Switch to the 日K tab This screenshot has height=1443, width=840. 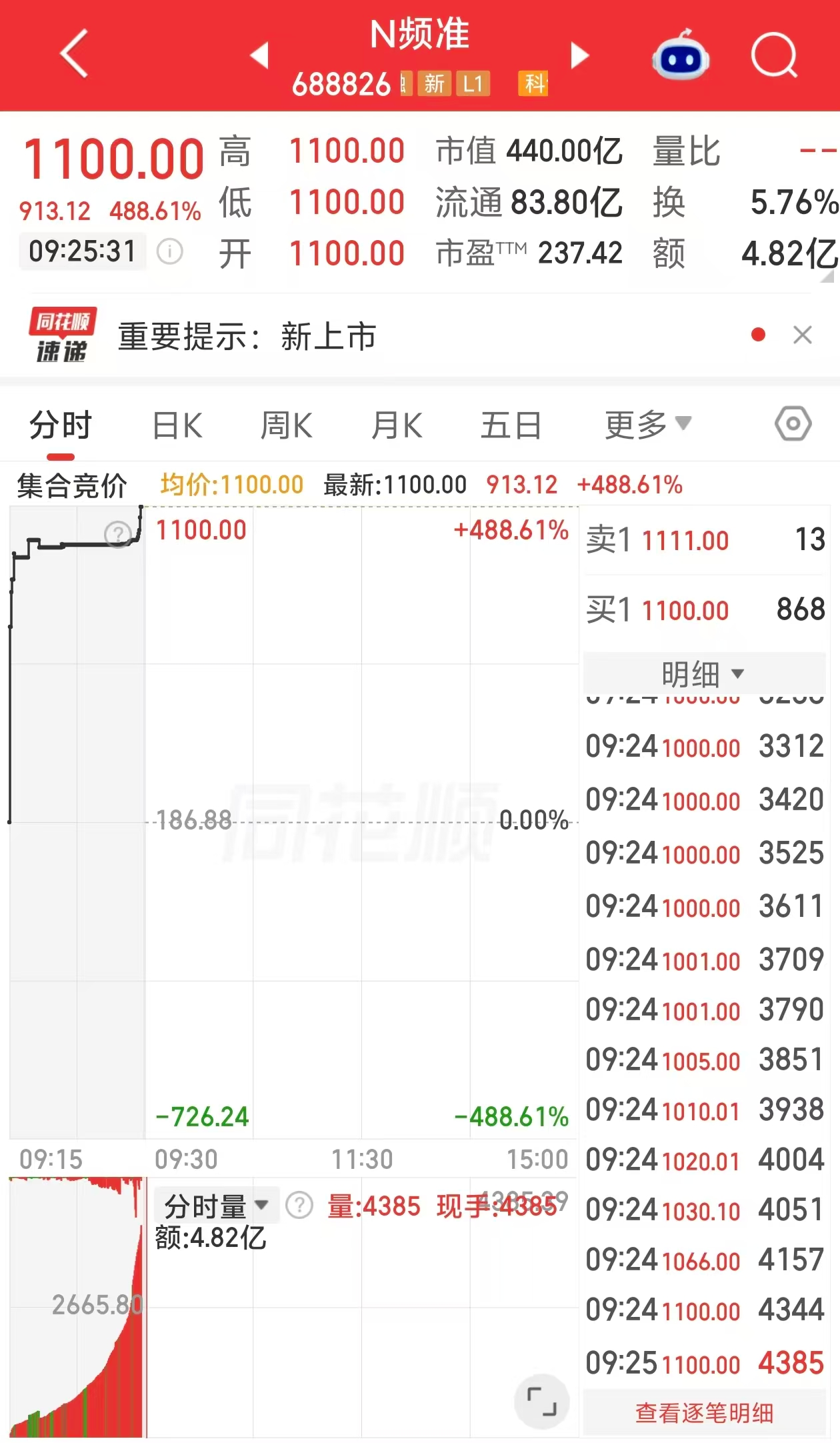point(177,425)
